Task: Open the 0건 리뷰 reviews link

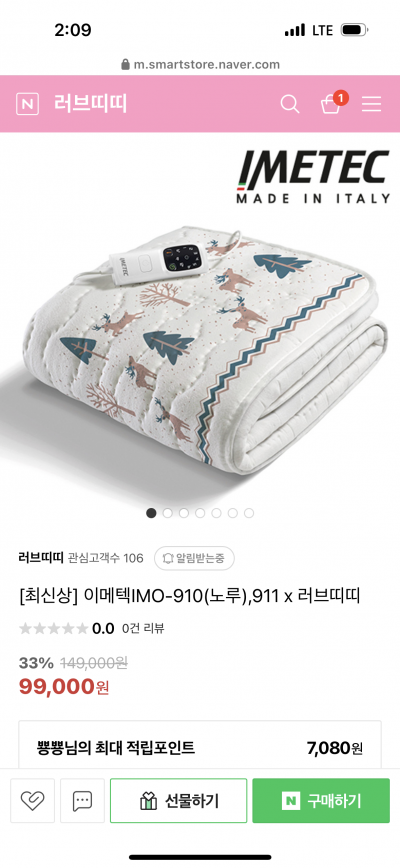Action: (x=143, y=628)
